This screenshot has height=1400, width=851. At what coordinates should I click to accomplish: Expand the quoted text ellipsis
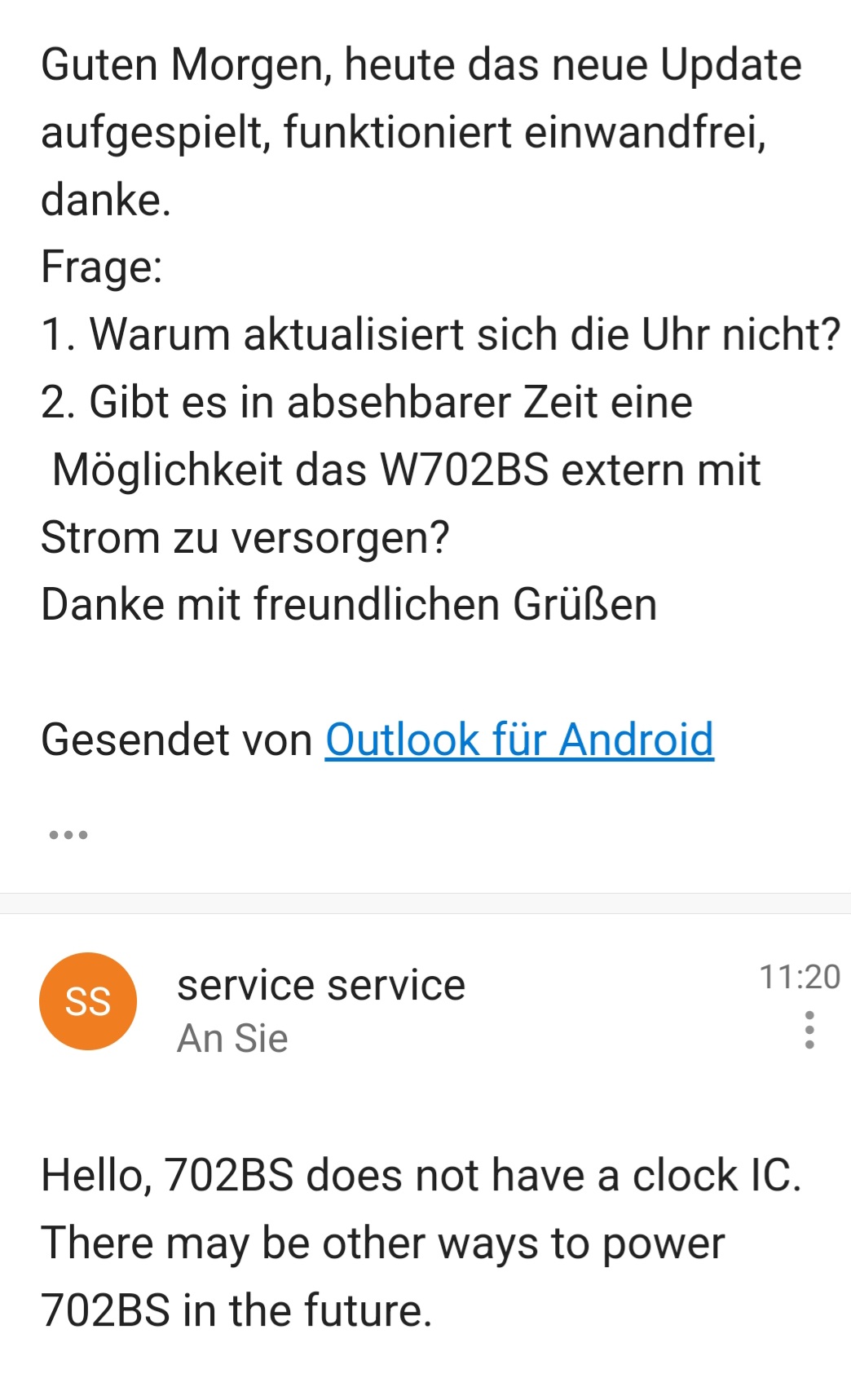(68, 835)
